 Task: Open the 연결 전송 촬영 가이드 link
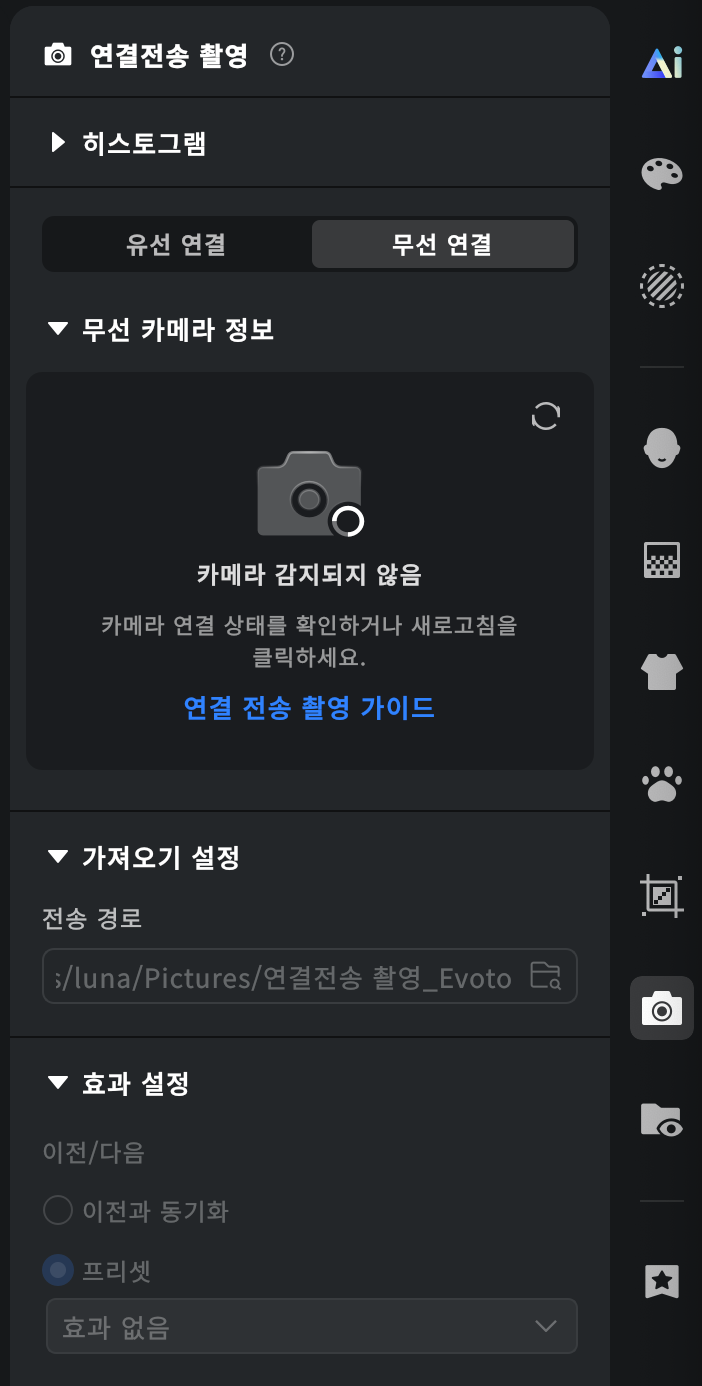(x=309, y=708)
